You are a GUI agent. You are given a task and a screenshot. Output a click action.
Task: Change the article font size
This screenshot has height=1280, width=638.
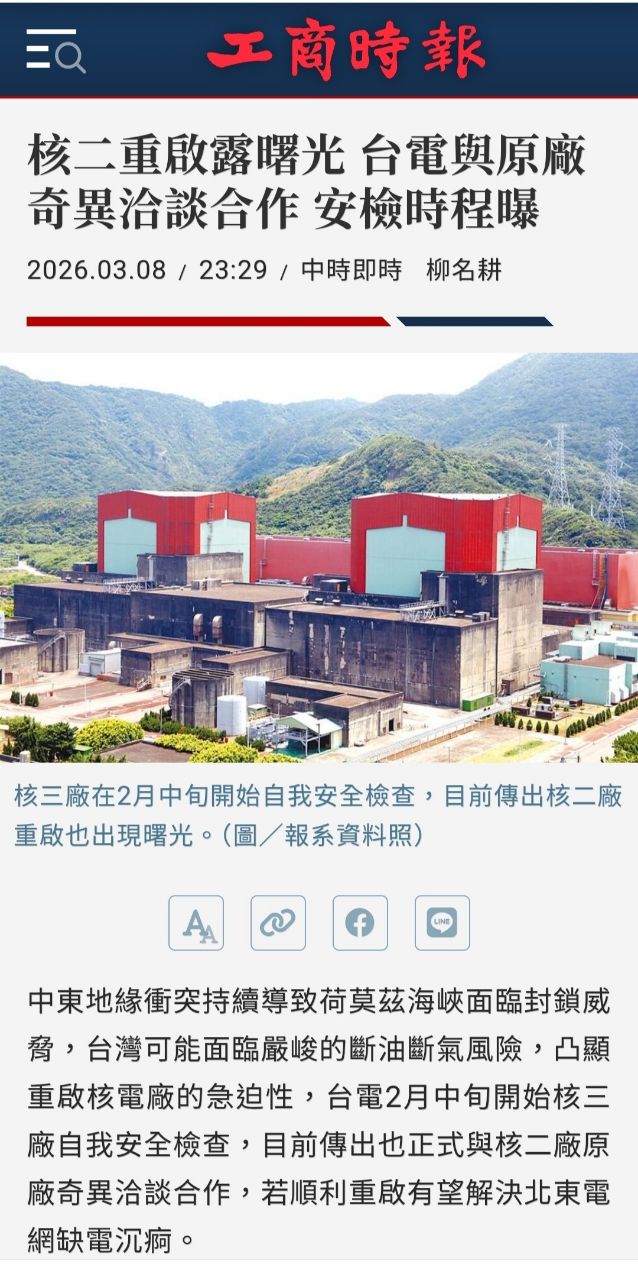[196, 923]
